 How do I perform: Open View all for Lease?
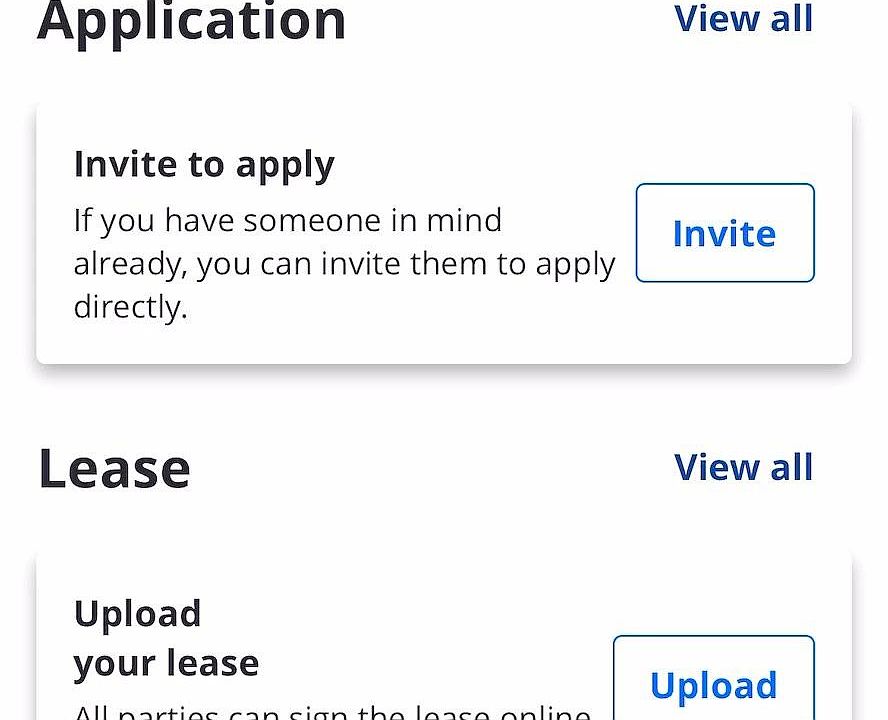(x=743, y=467)
